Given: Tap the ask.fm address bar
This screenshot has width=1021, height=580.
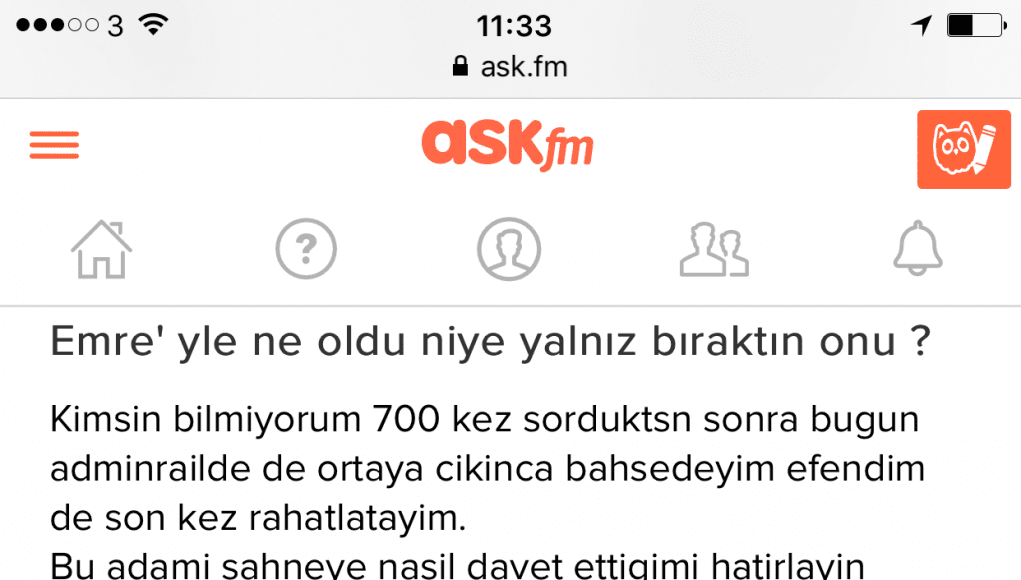Looking at the screenshot, I should pos(510,67).
